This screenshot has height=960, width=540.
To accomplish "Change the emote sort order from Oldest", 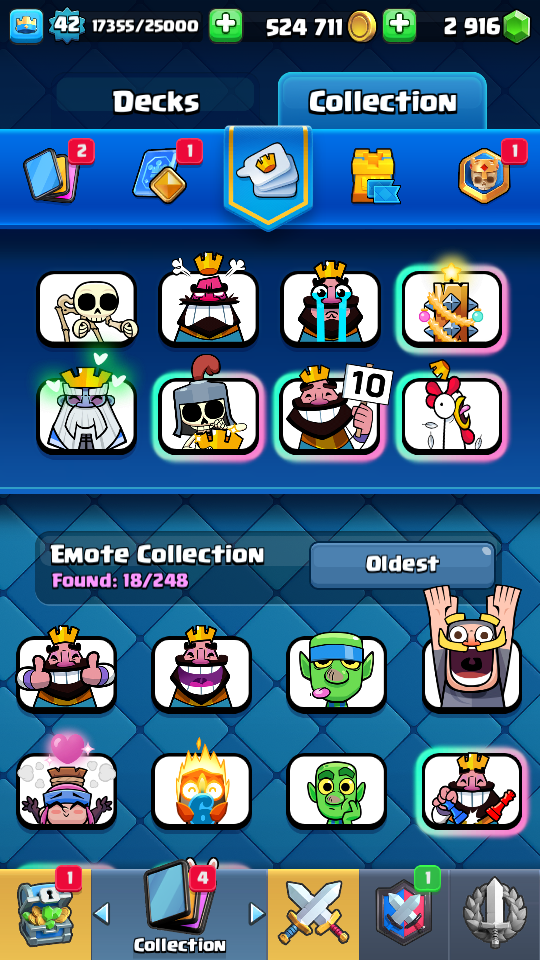I will (x=402, y=564).
